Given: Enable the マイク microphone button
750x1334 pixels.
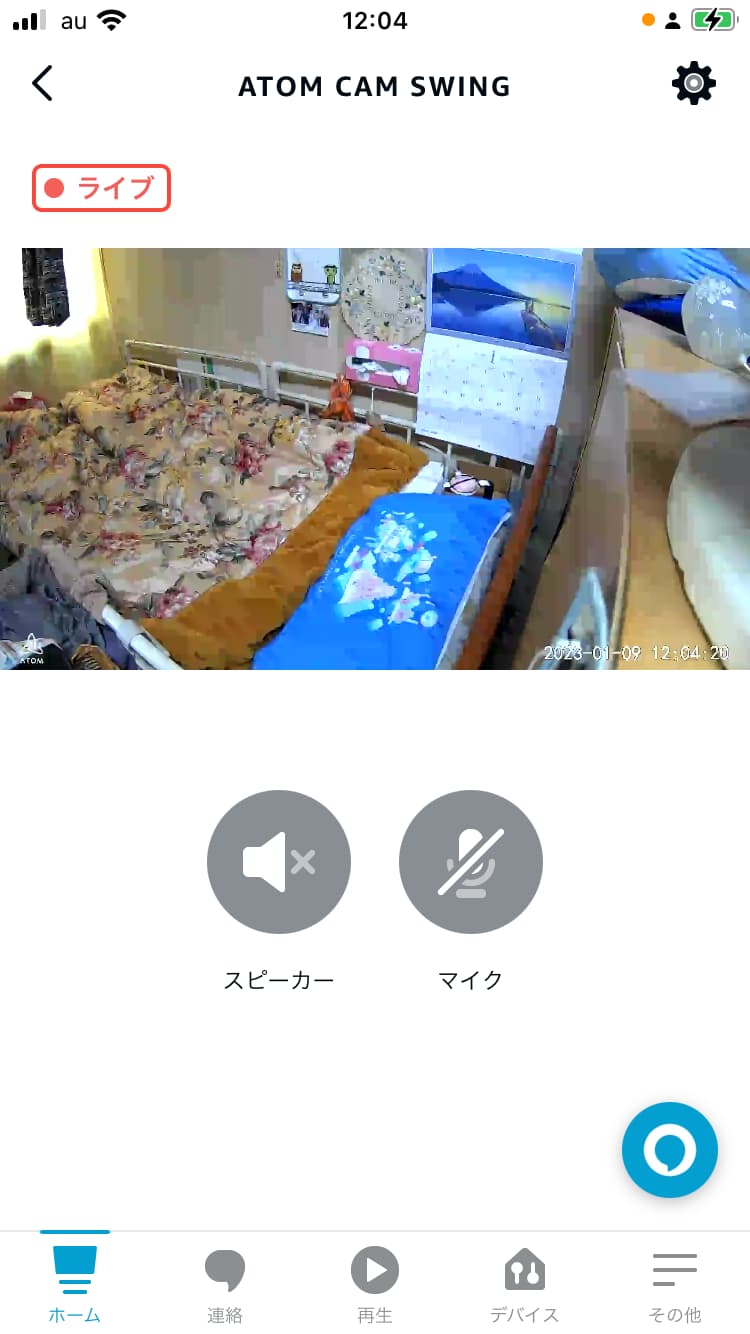Looking at the screenshot, I should (471, 862).
